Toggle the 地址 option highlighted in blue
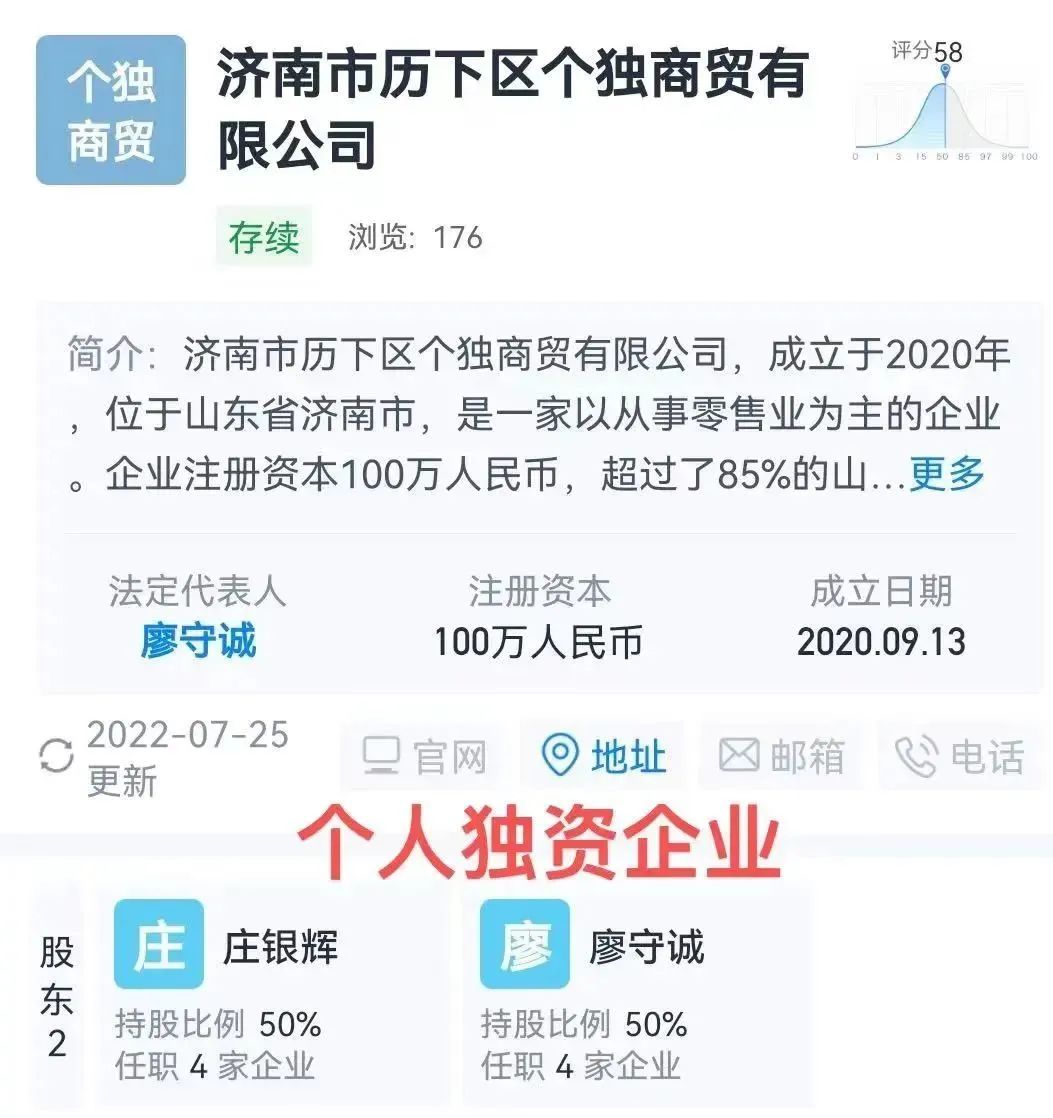The image size is (1053, 1118). click(x=602, y=756)
